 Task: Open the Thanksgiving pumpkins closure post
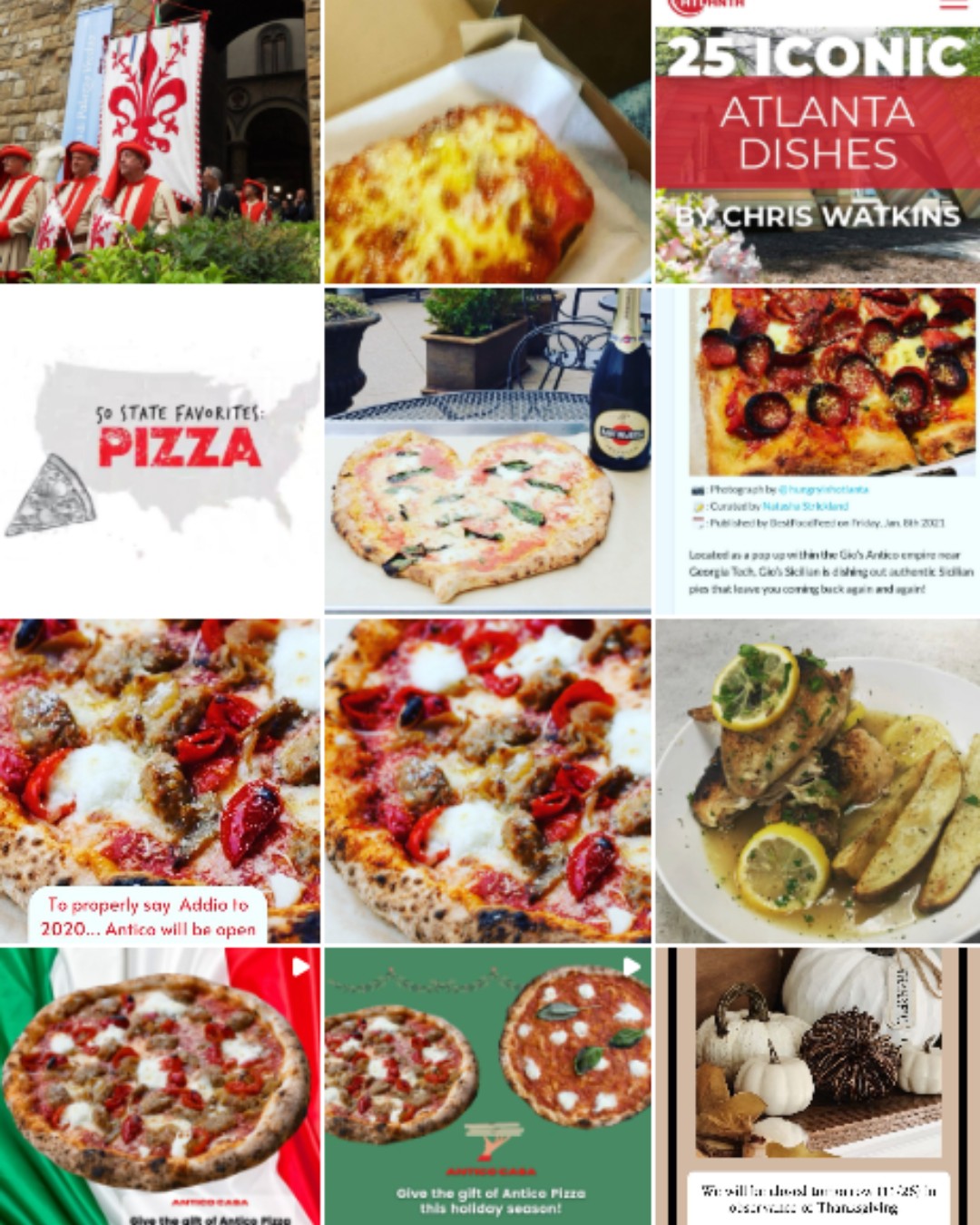pos(817,1086)
